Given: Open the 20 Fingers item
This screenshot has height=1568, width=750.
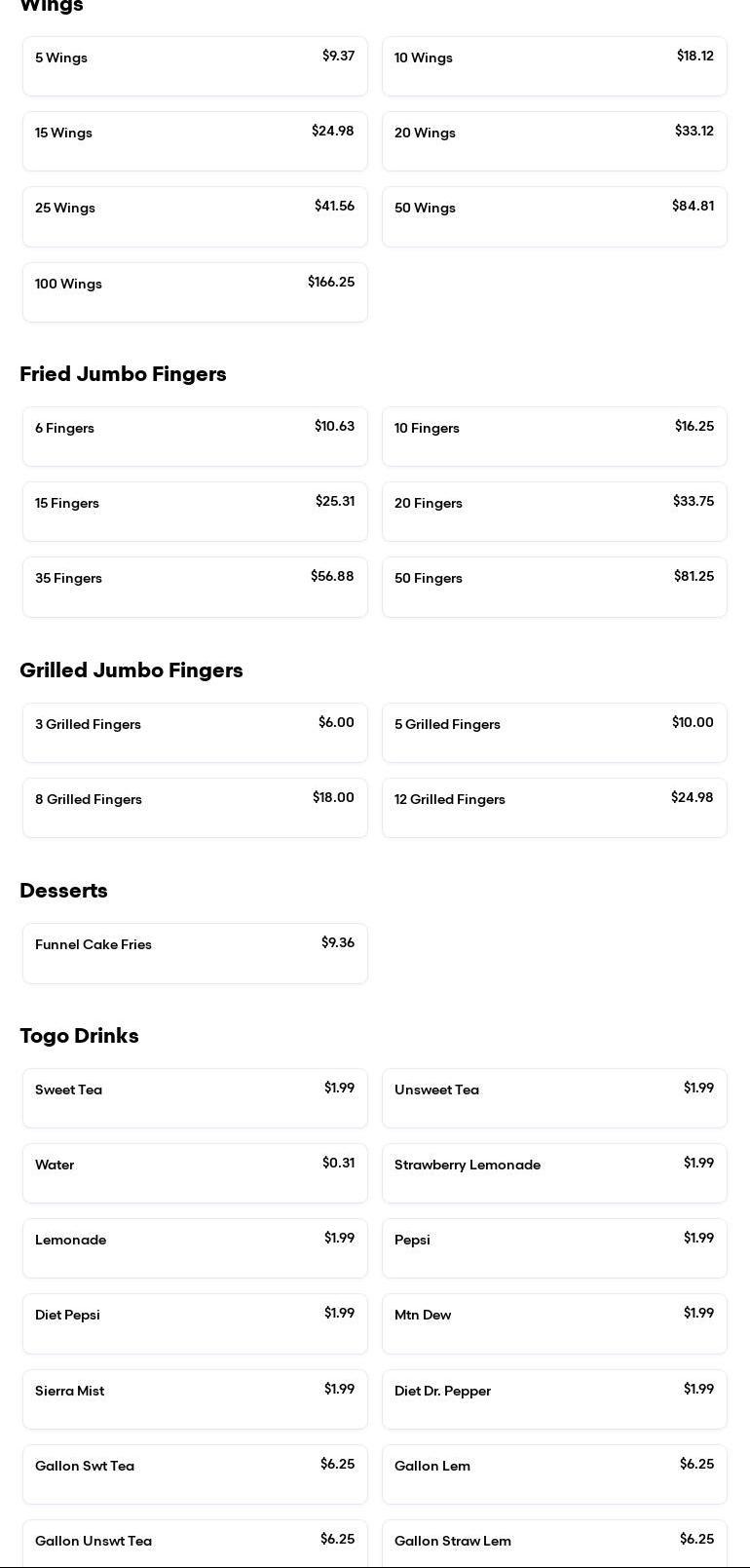Looking at the screenshot, I should [x=554, y=512].
